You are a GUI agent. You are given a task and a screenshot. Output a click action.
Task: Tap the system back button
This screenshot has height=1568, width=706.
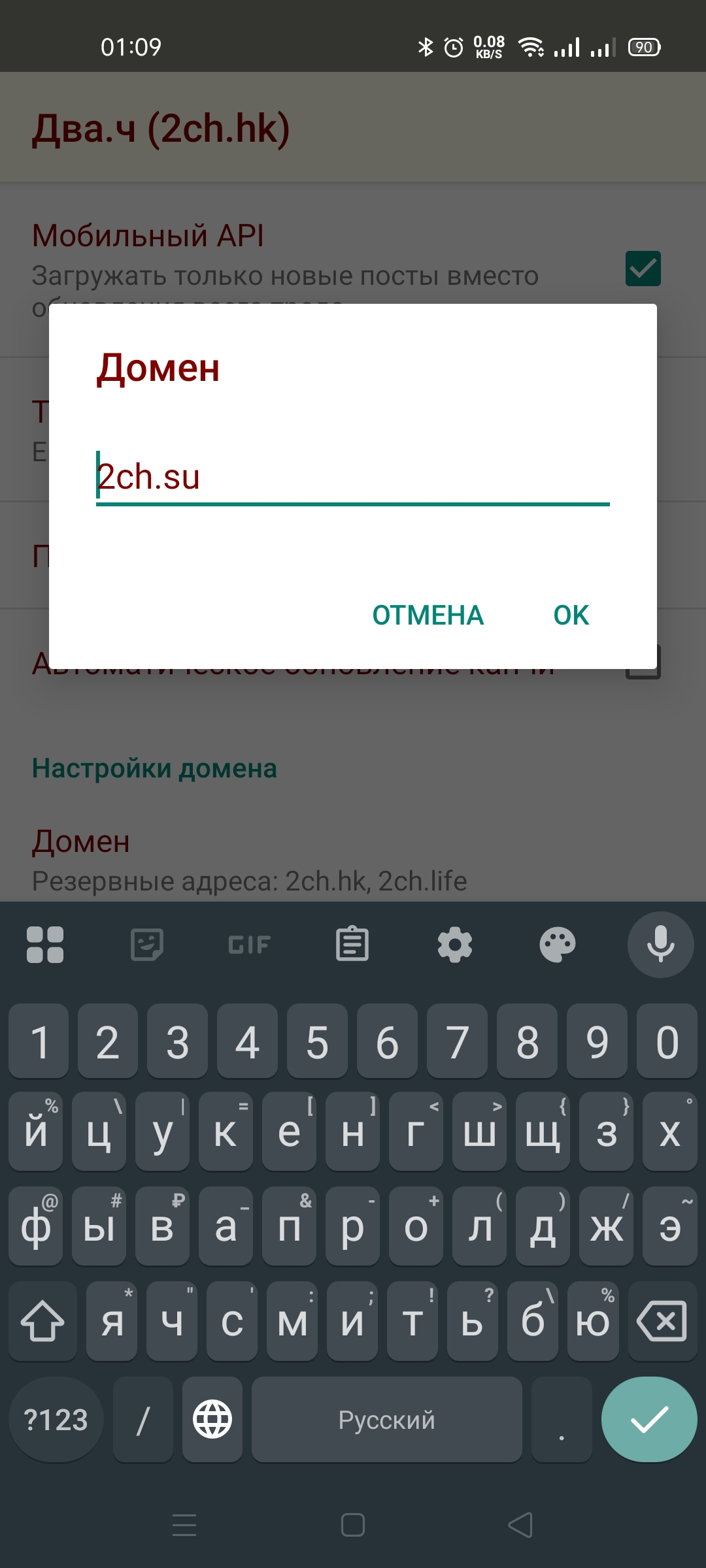[521, 1526]
